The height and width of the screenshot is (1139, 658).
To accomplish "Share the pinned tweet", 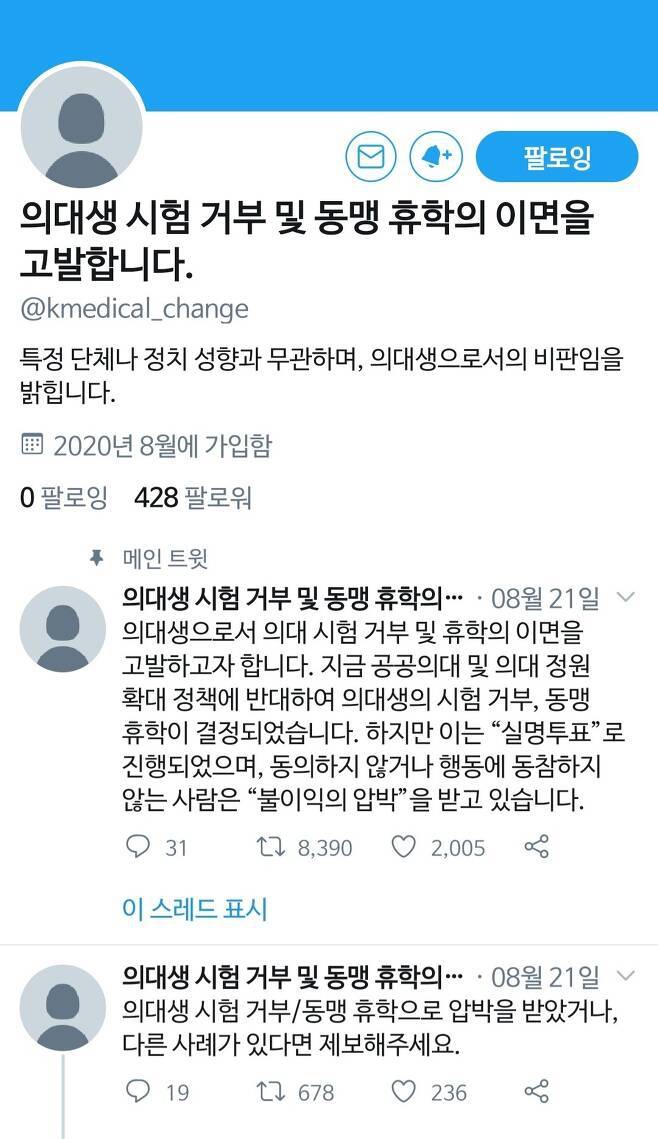I will [537, 847].
